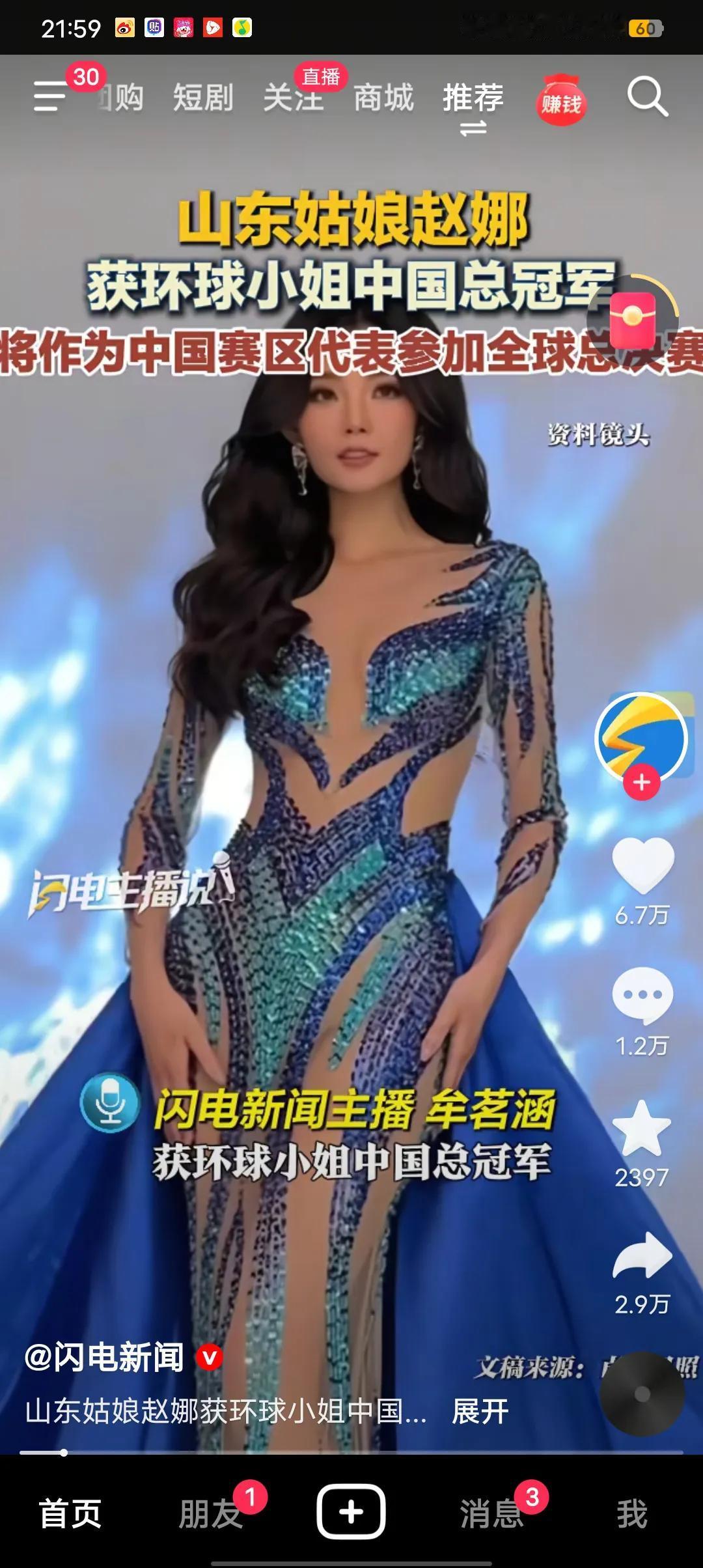Switch to the 商城 shopping tab
This screenshot has width=703, height=1568.
click(x=383, y=100)
